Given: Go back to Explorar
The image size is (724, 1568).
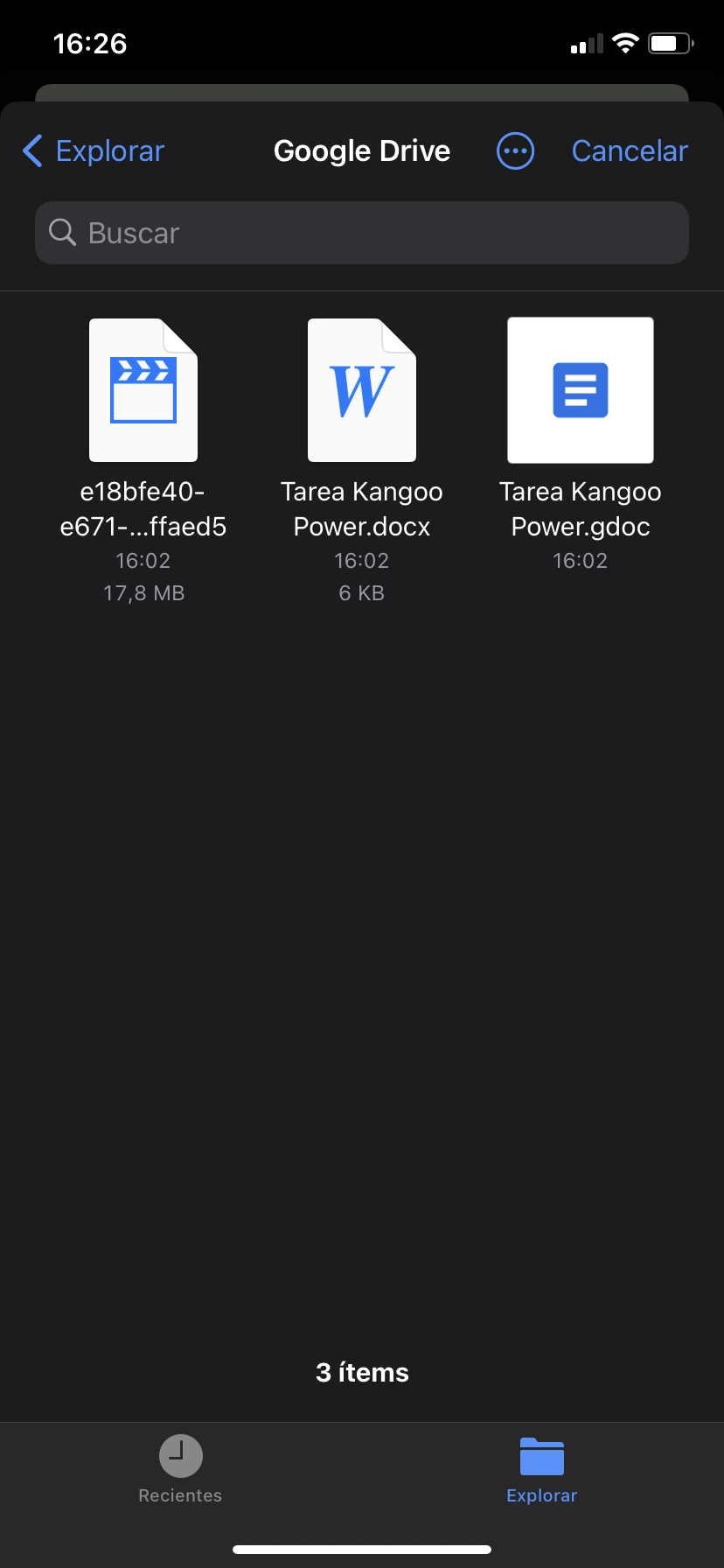Looking at the screenshot, I should 94,151.
